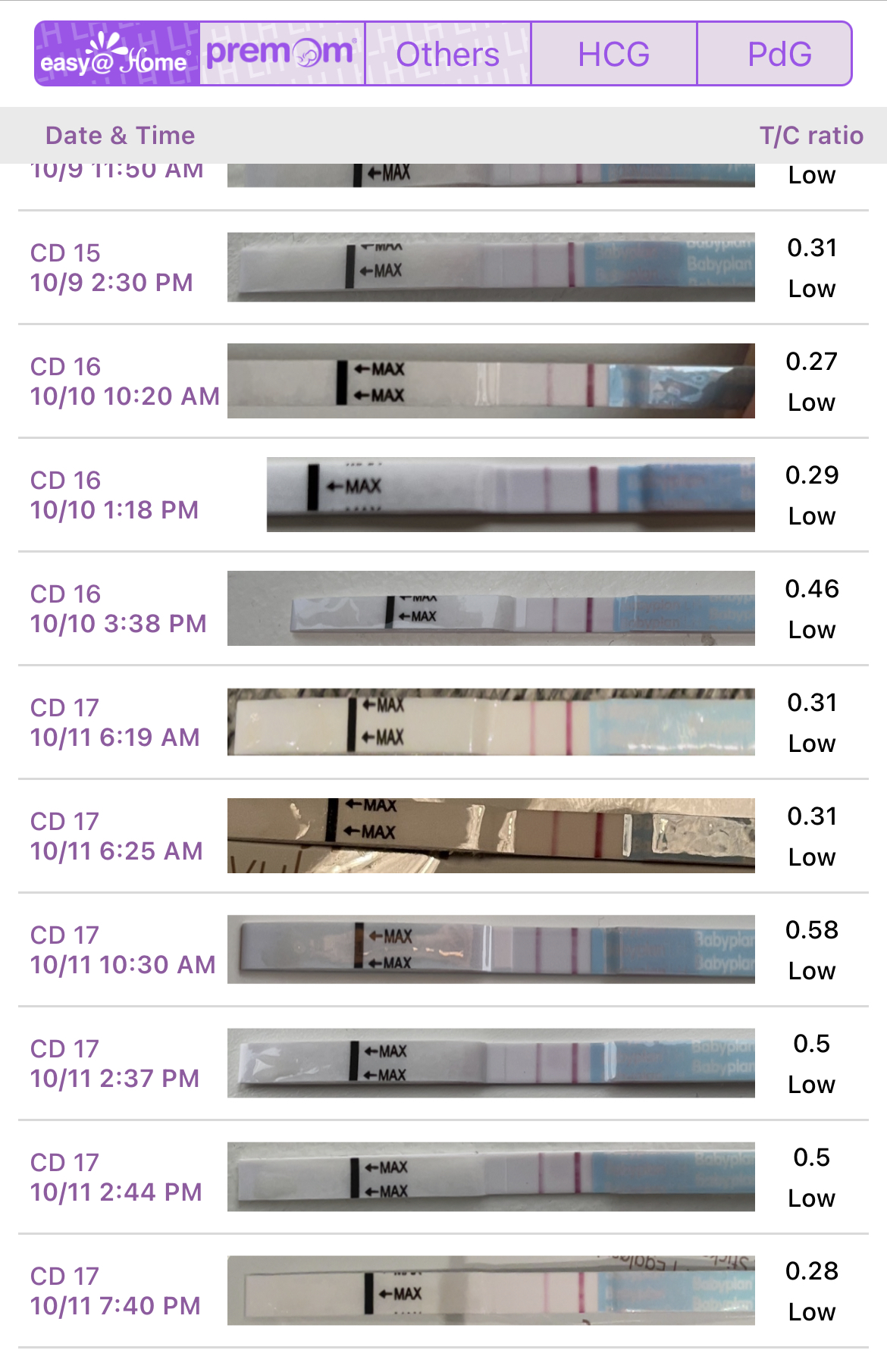This screenshot has width=887, height=1372.
Task: Open the 10/11 6:25 AM test entry
Action: 116,836
